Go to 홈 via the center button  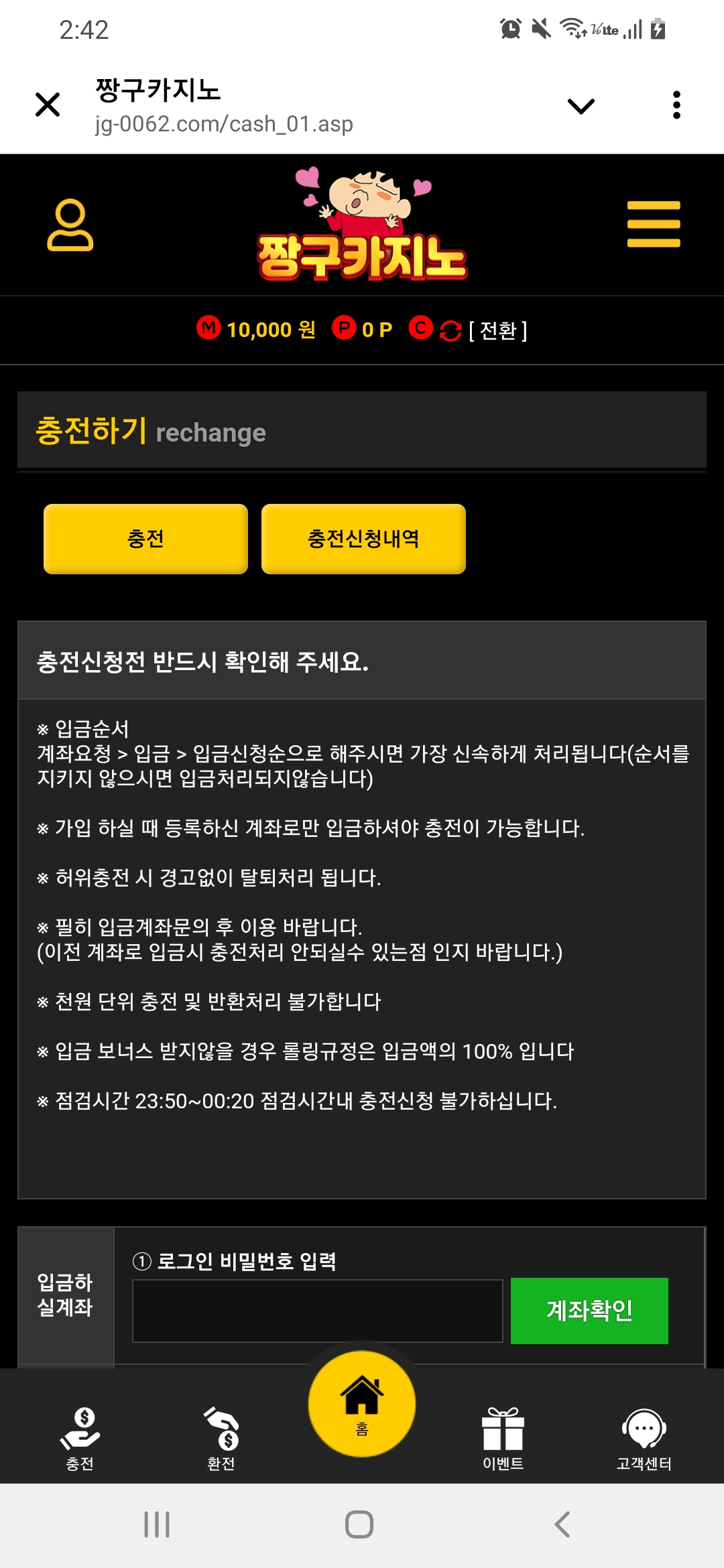point(362,1404)
